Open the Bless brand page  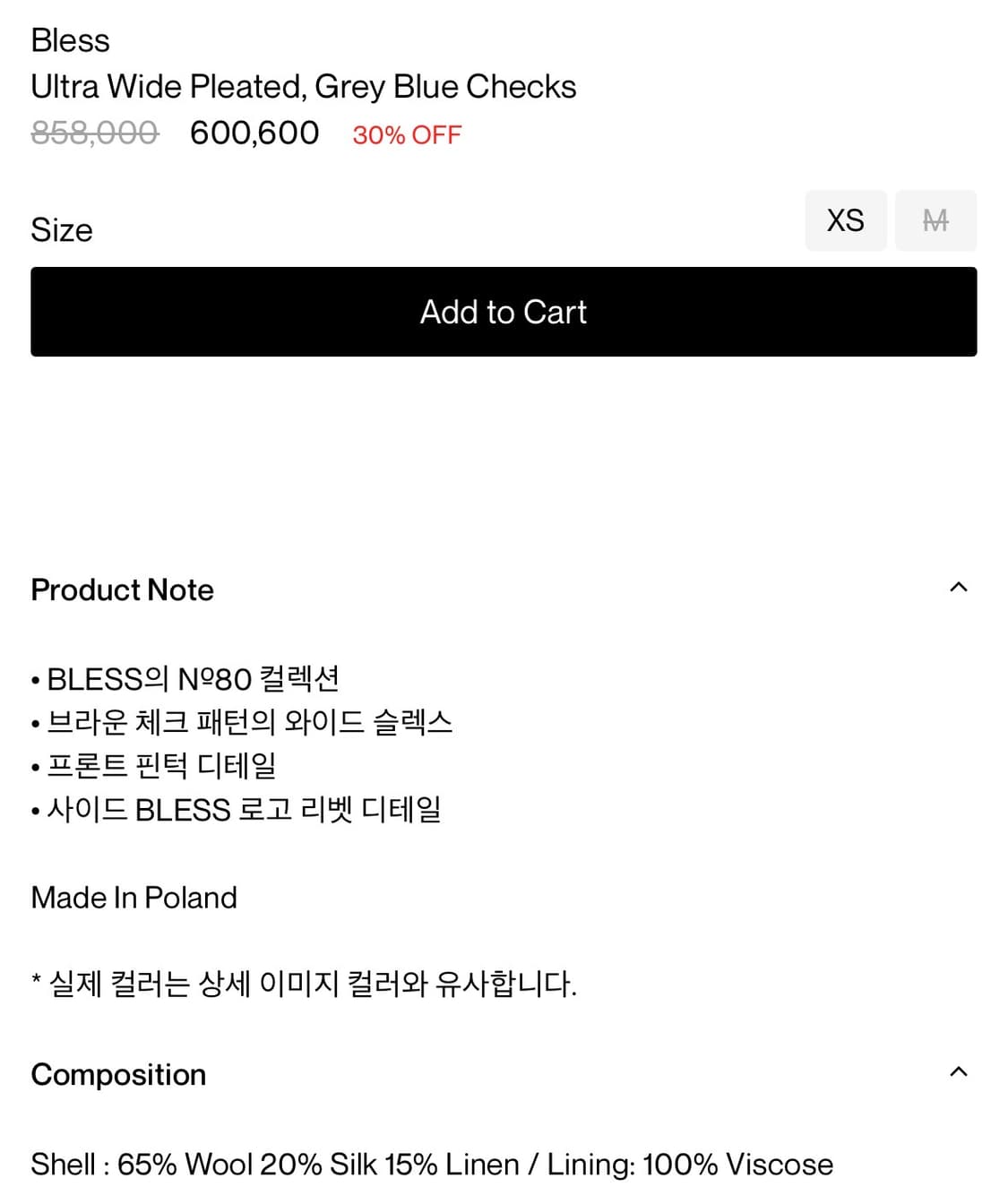click(70, 39)
